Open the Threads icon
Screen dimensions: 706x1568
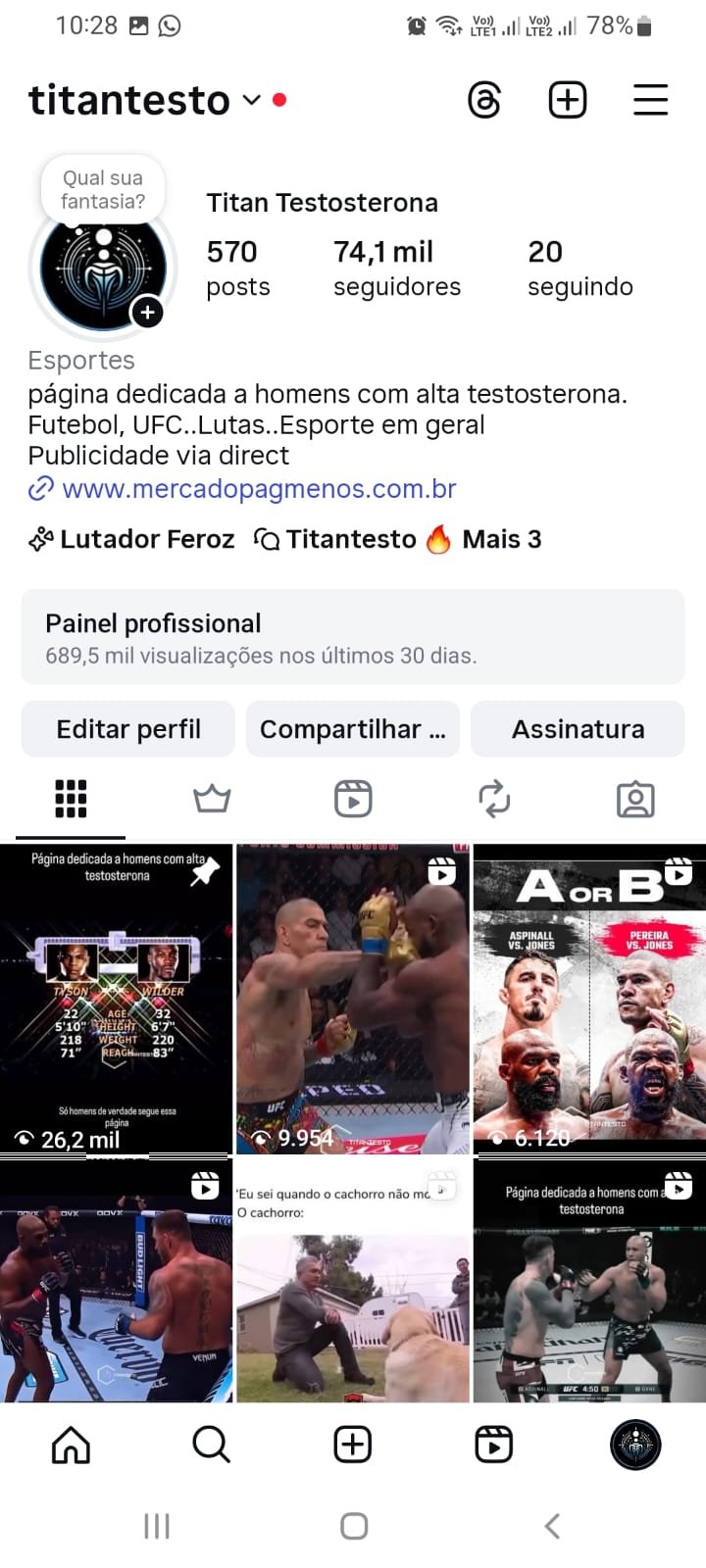484,100
